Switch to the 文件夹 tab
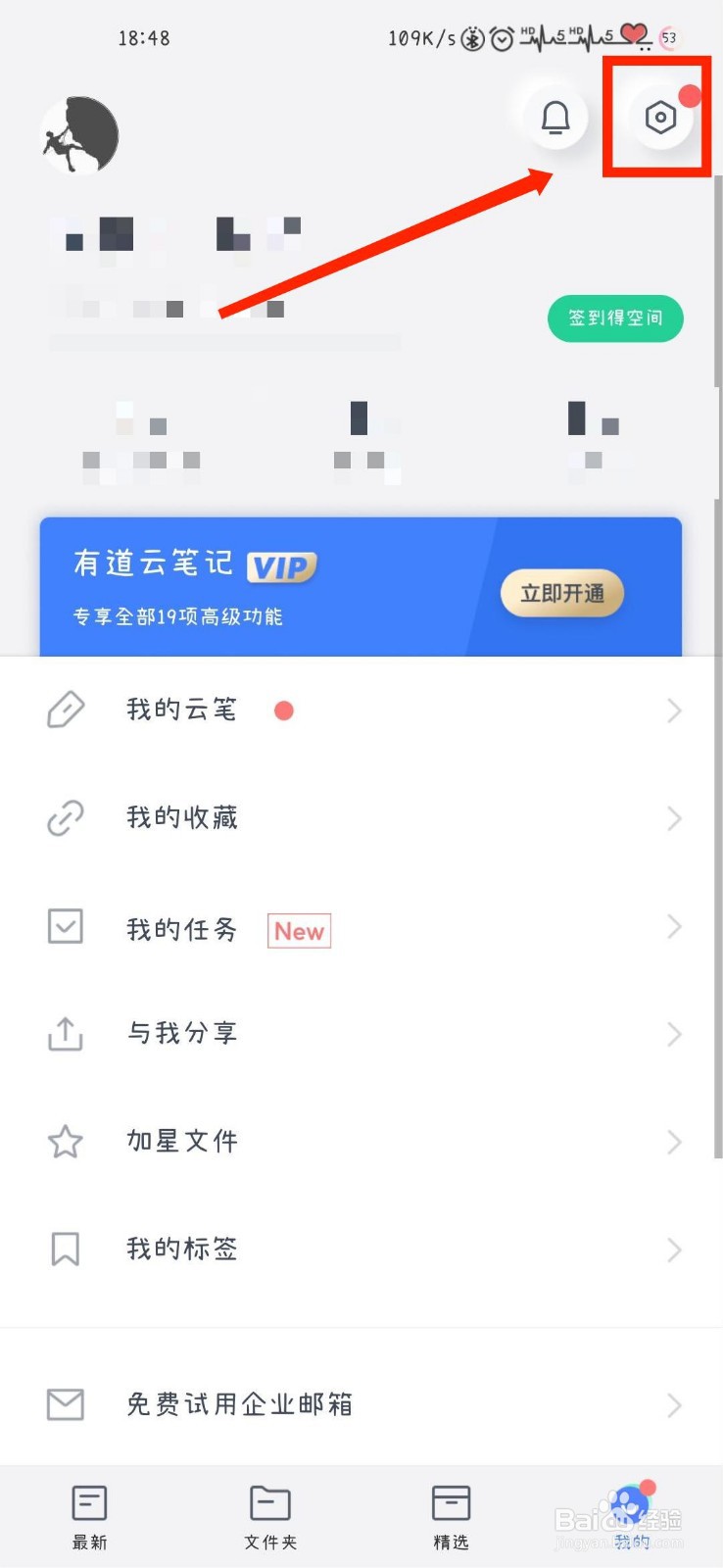 point(270,1516)
